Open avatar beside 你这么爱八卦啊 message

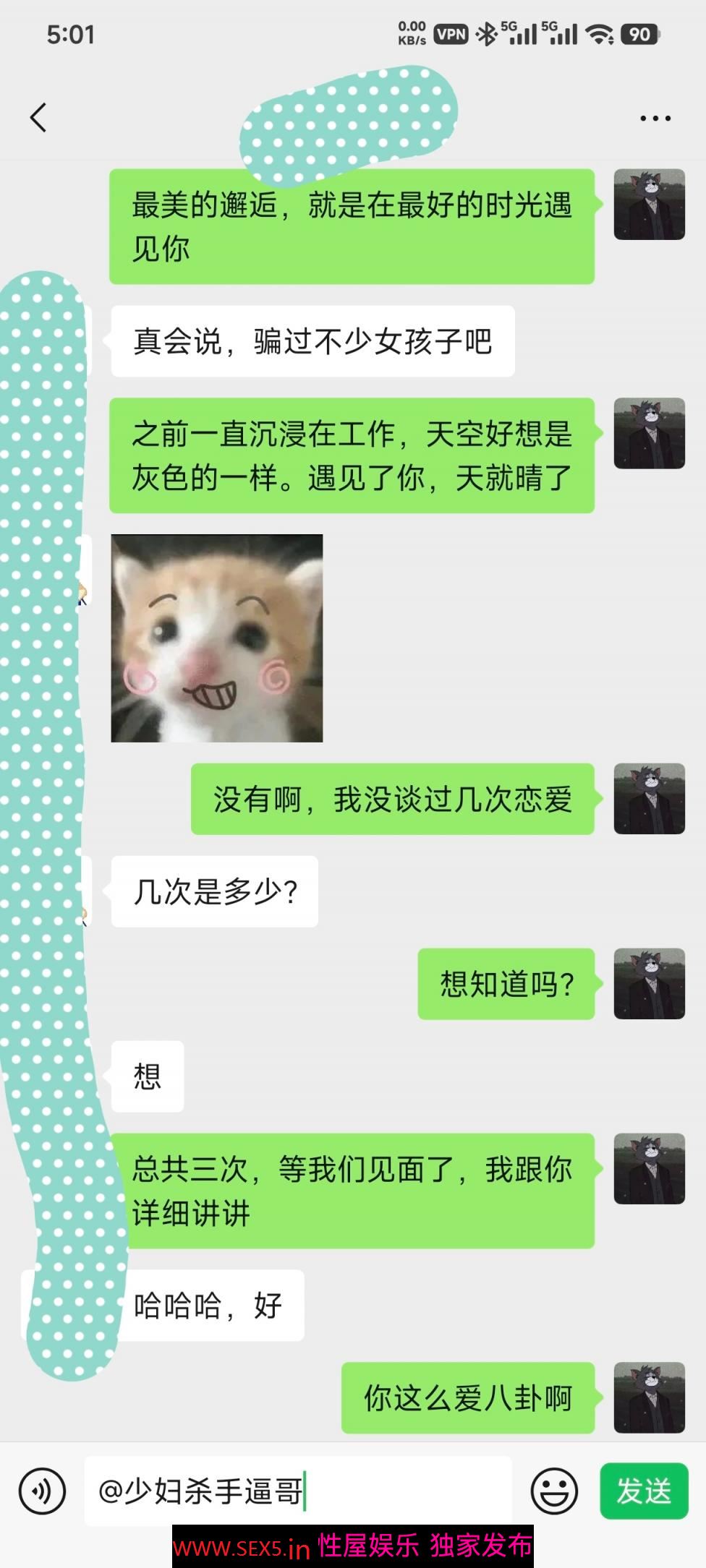[x=649, y=1397]
